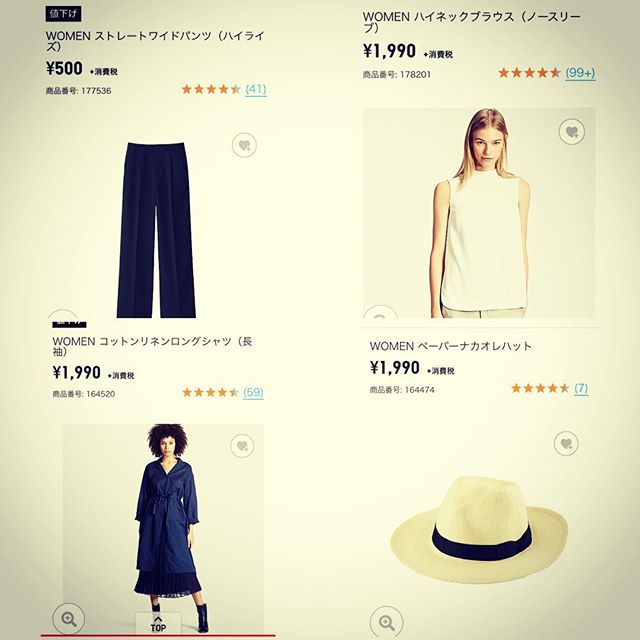View the 99+ reviews for the blouse

580,73
